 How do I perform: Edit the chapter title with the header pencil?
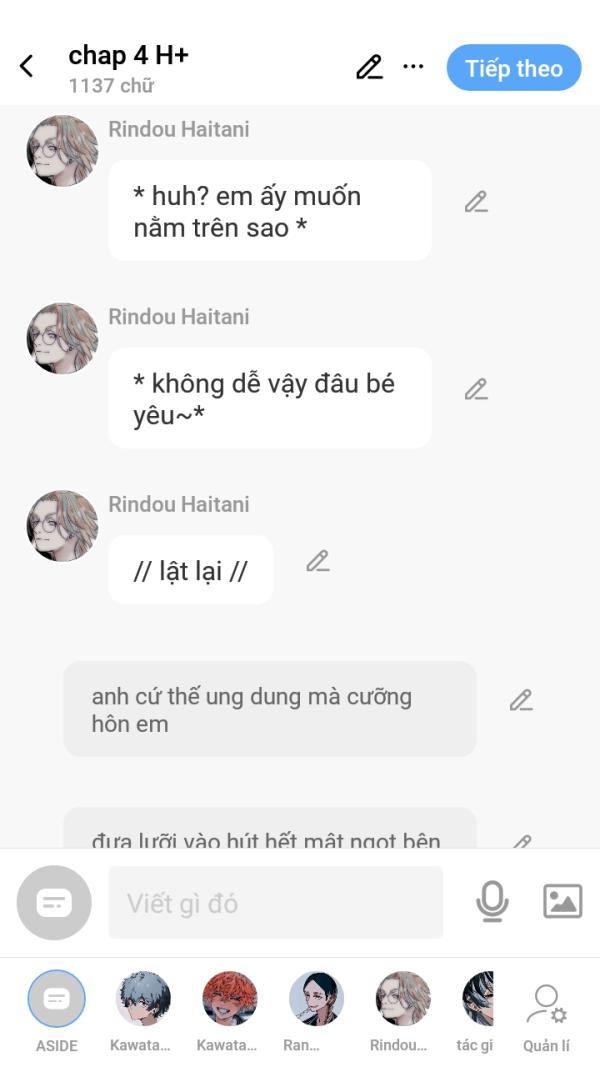click(x=369, y=67)
